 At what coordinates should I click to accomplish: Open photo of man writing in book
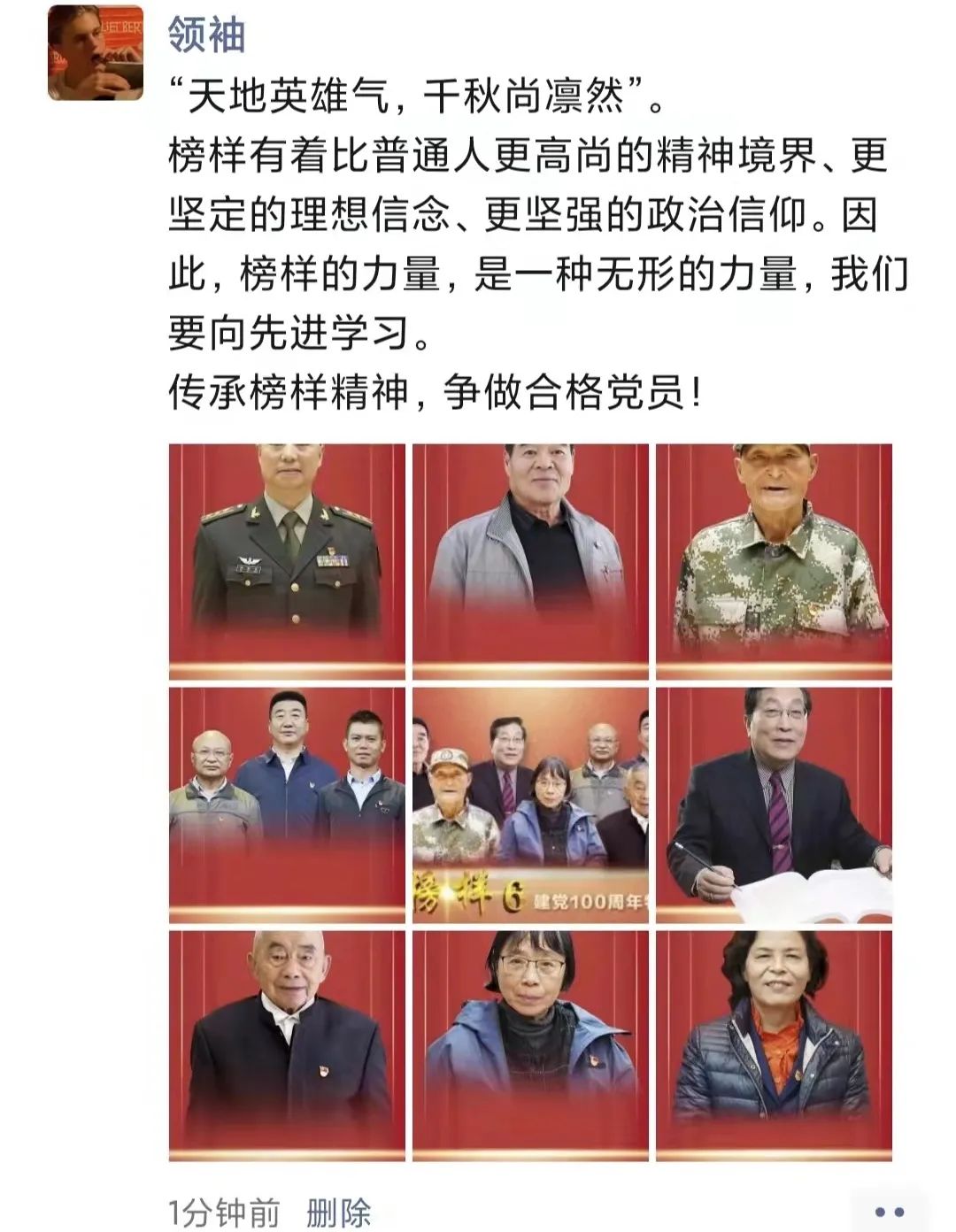pyautogui.click(x=774, y=805)
